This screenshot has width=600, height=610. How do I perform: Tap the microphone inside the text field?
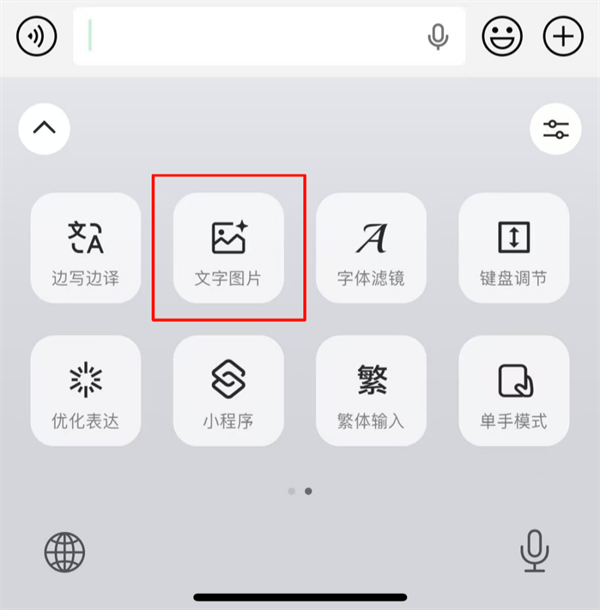[x=437, y=37]
